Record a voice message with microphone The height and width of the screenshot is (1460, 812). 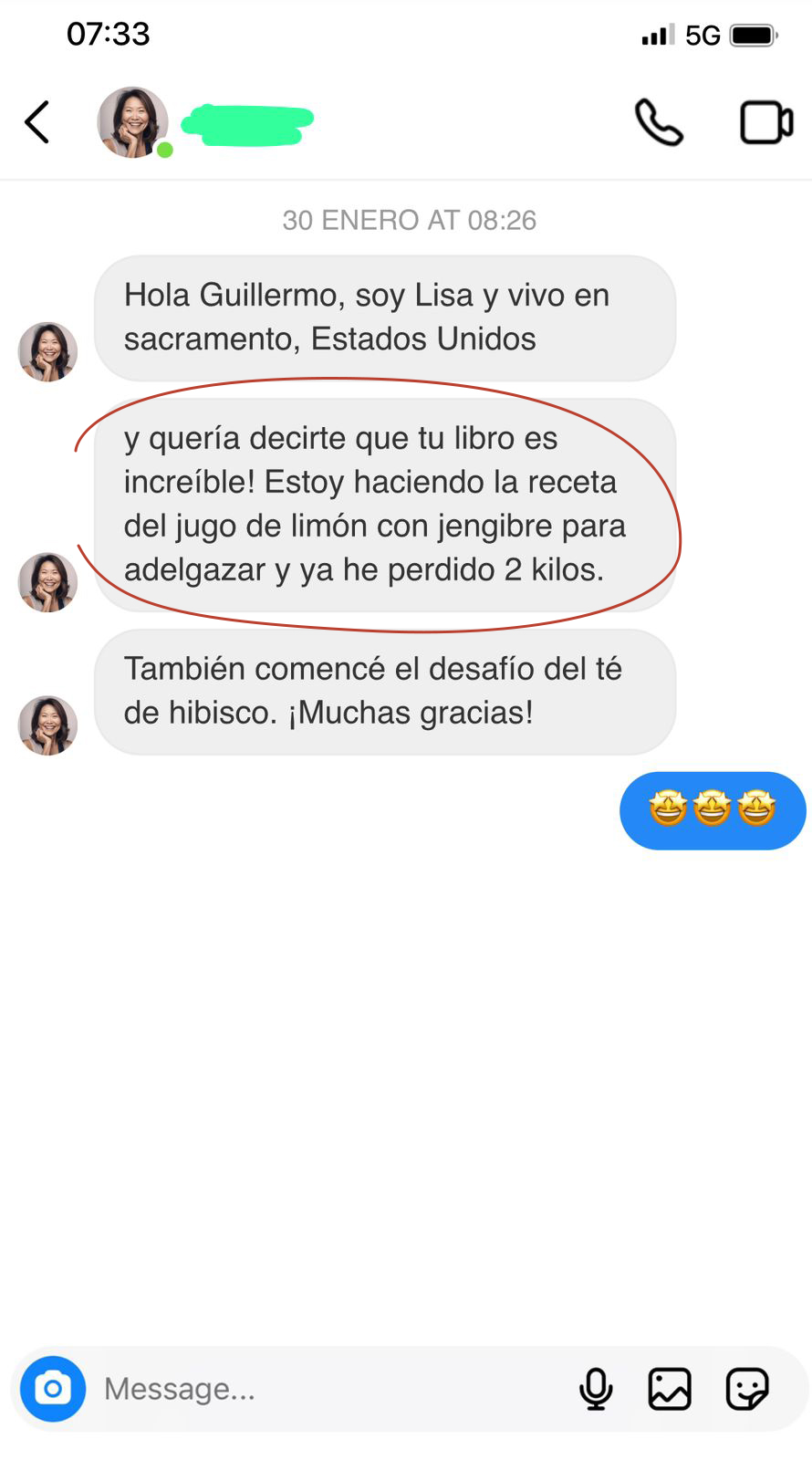pos(596,1389)
